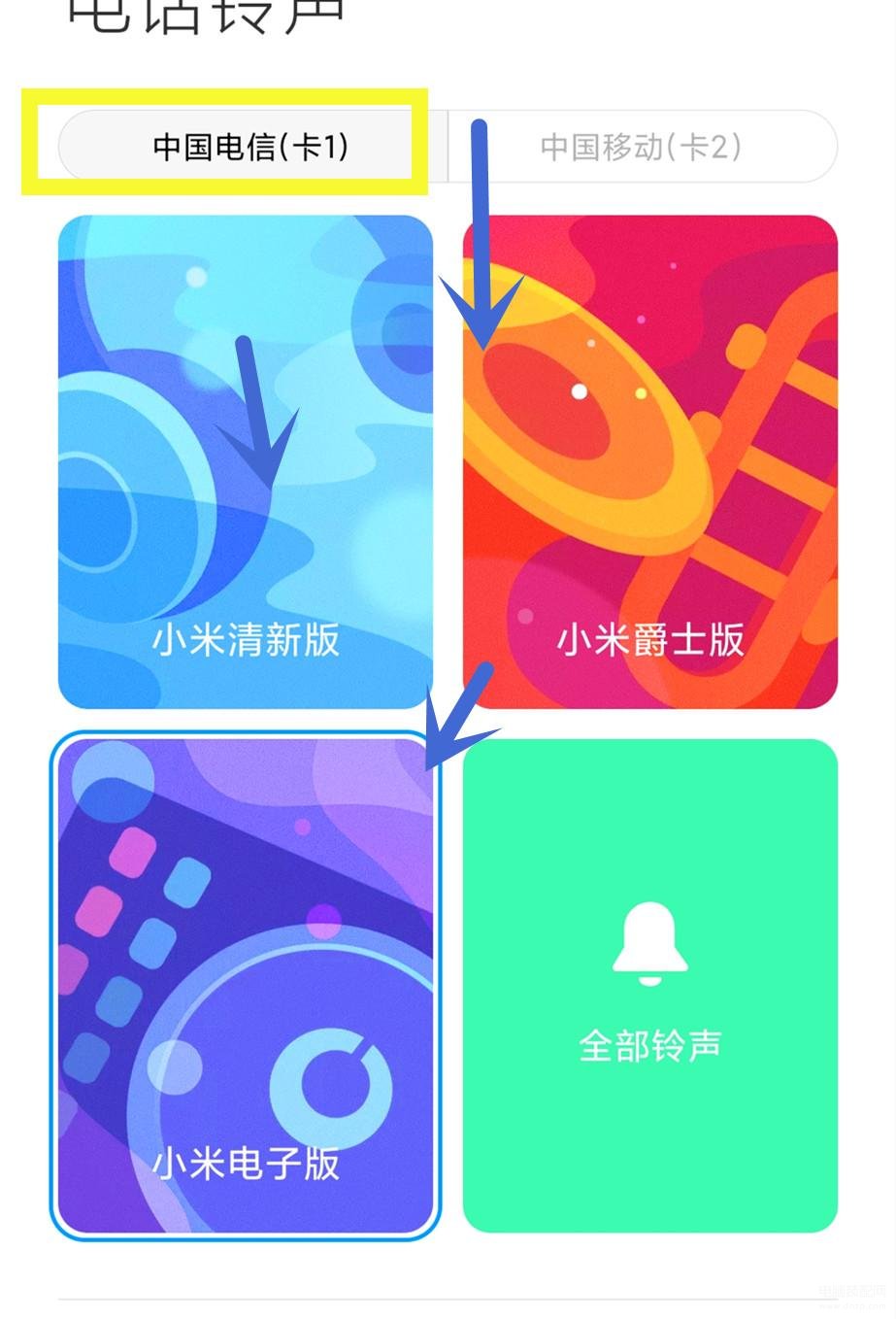Switch to 中国电信(卡1) tab
Image resolution: width=896 pixels, height=1319 pixels.
pyautogui.click(x=250, y=147)
